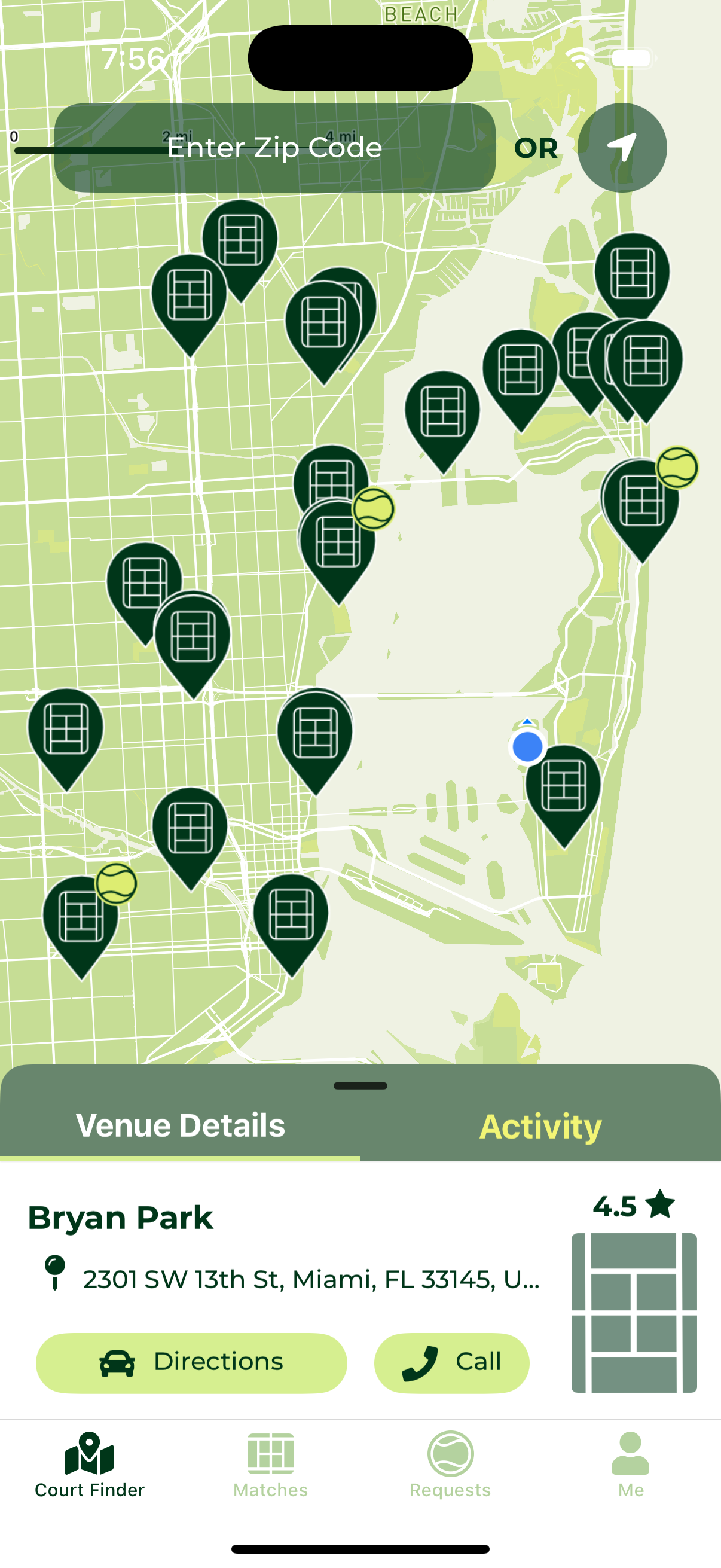The image size is (721, 1568).
Task: Call Bryan Park venue
Action: pos(451,1362)
